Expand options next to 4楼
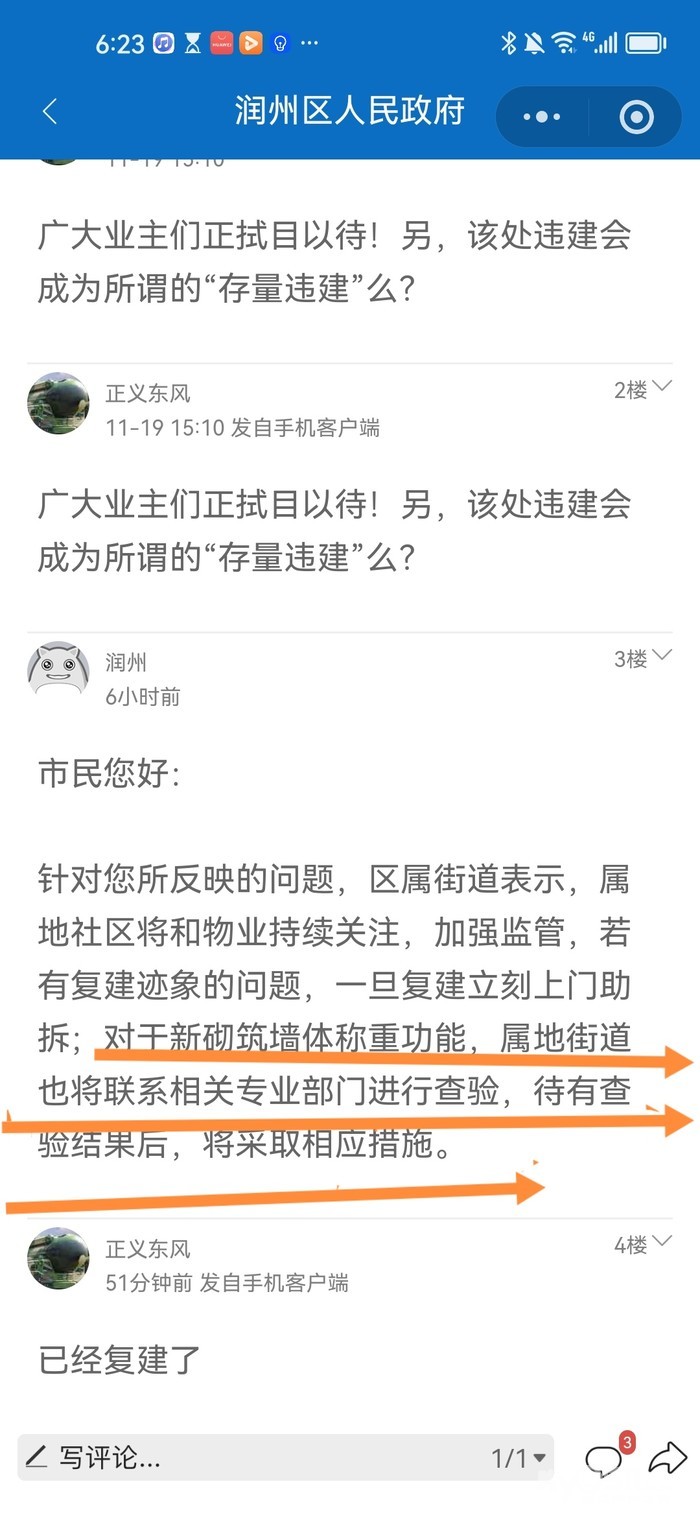Screen dimensions: 700x1517 662,1243
